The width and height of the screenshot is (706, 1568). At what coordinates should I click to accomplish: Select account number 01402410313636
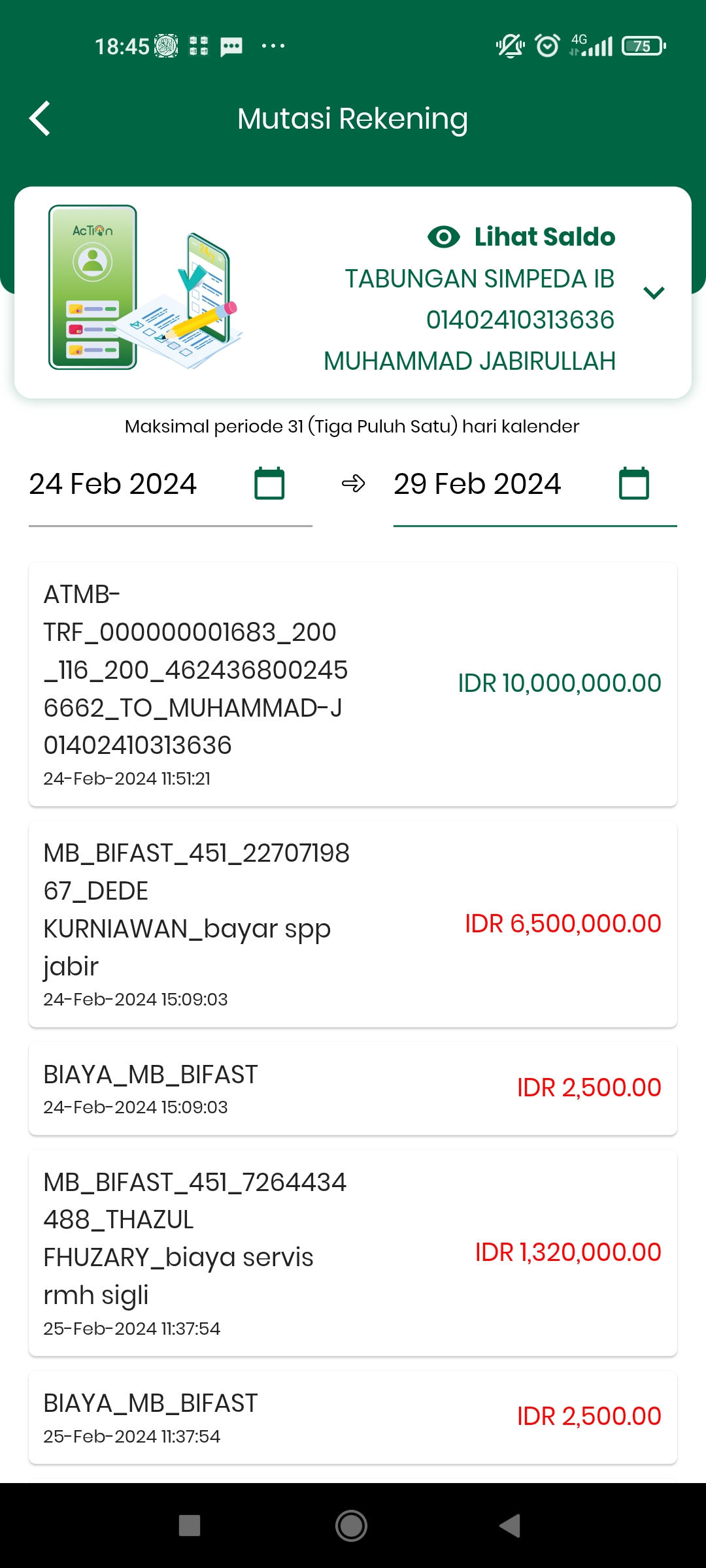click(x=520, y=320)
